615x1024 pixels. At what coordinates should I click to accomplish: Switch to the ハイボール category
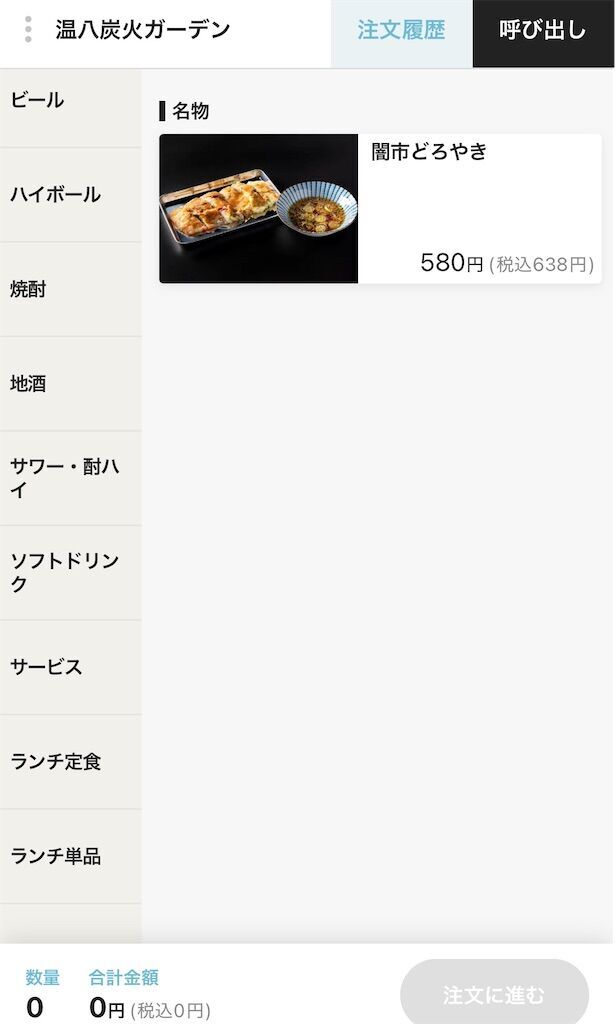coord(71,195)
